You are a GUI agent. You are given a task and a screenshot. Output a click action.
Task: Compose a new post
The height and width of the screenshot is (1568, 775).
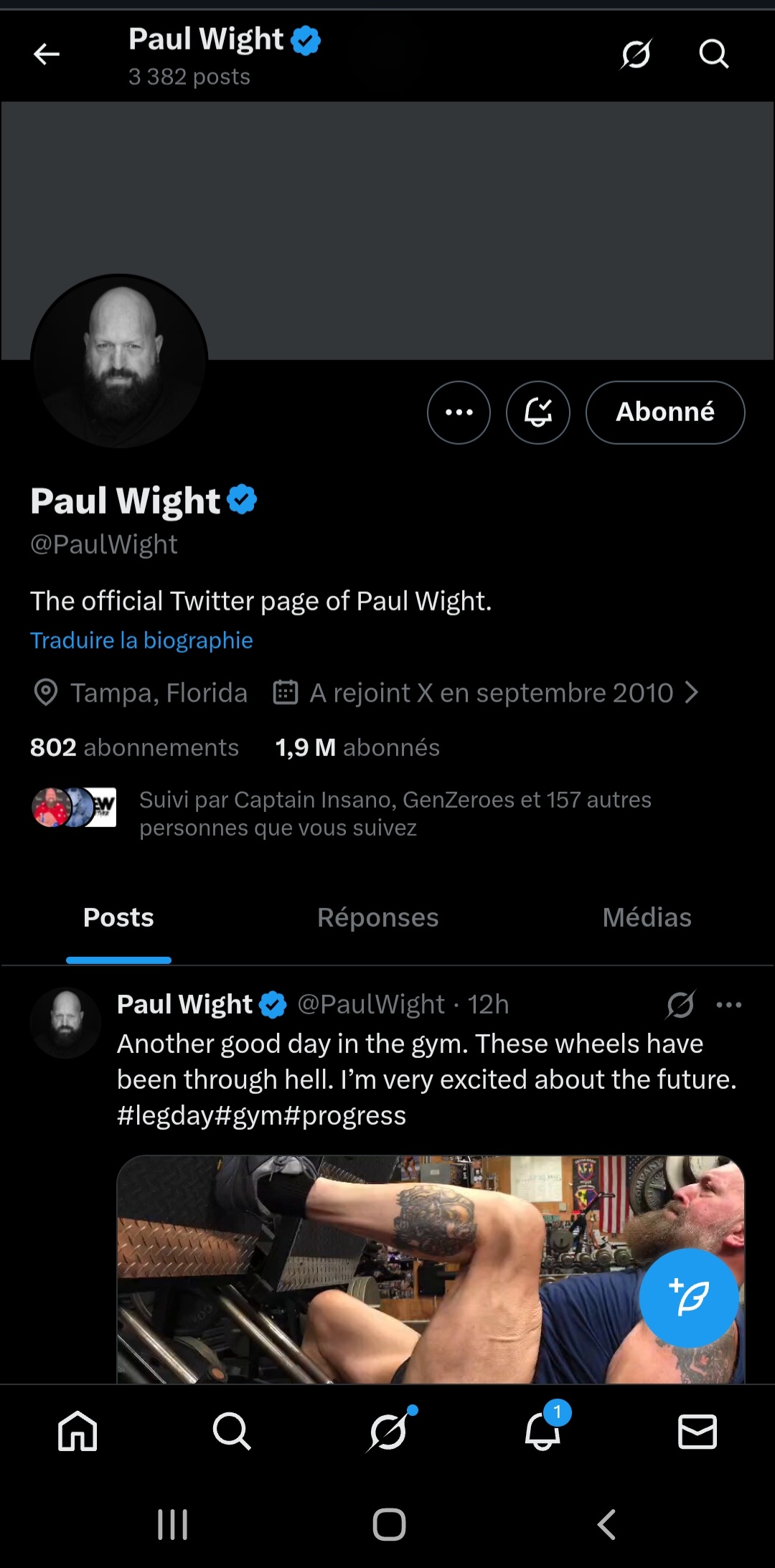[x=688, y=1298]
